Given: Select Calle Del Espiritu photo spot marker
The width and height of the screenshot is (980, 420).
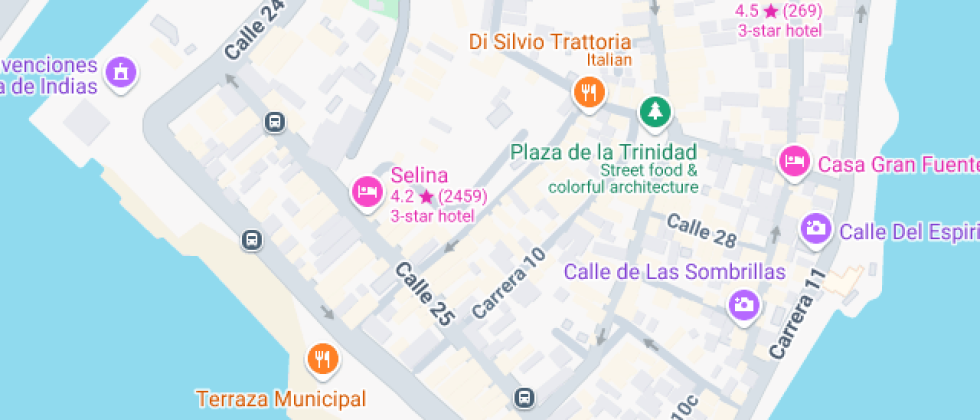Looking at the screenshot, I should pyautogui.click(x=816, y=229).
